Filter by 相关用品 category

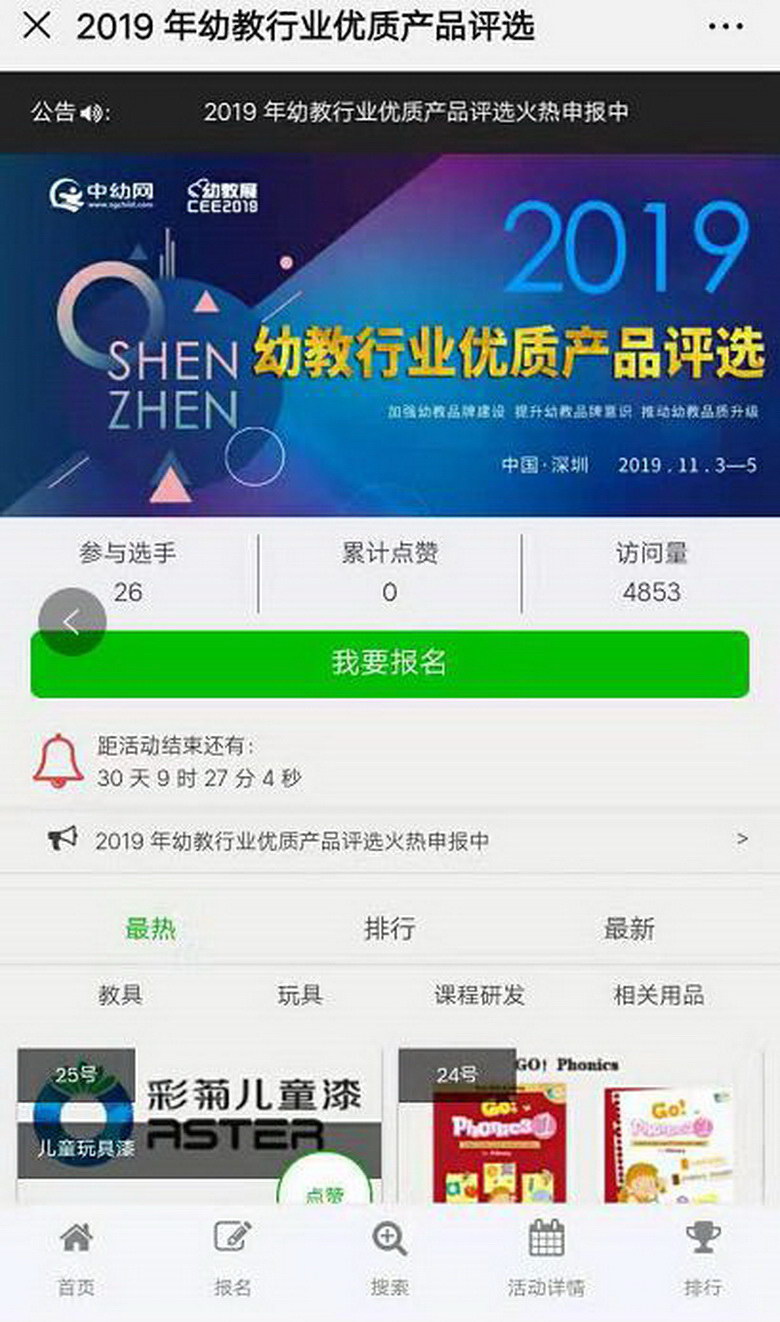[x=658, y=995]
